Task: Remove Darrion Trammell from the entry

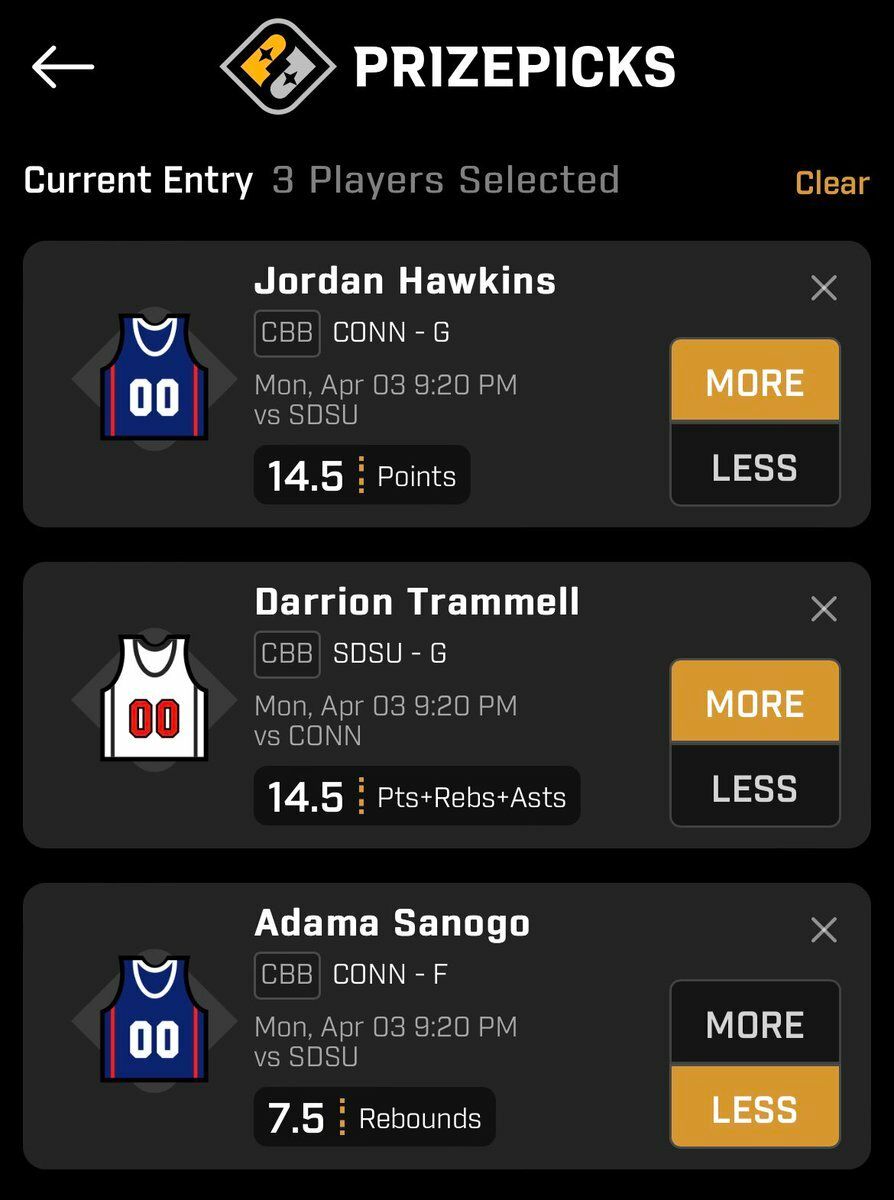Action: pyautogui.click(x=823, y=609)
